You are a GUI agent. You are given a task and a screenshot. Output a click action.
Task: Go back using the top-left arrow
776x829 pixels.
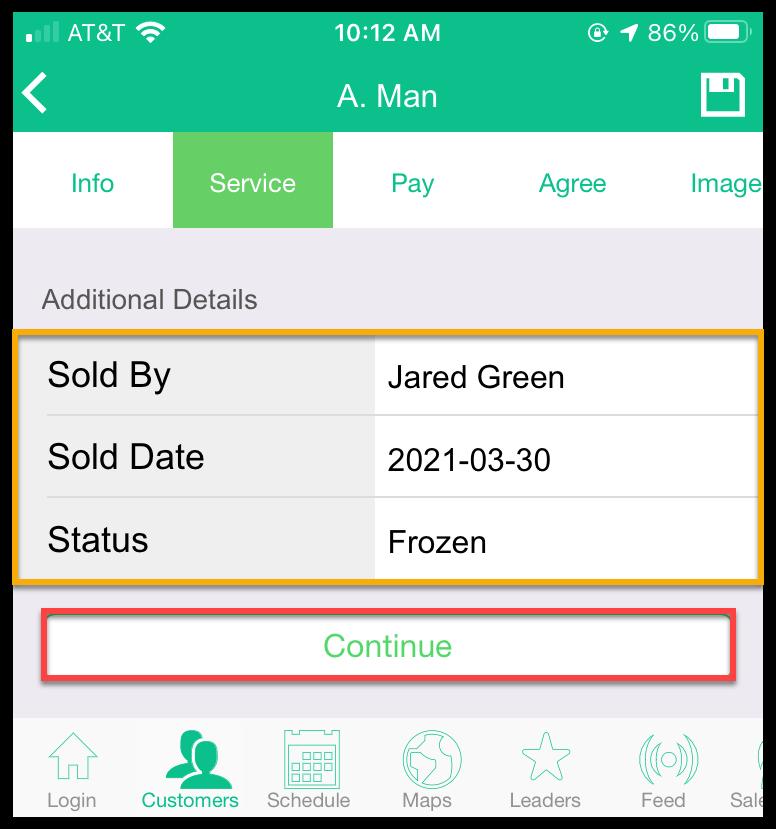pyautogui.click(x=36, y=96)
